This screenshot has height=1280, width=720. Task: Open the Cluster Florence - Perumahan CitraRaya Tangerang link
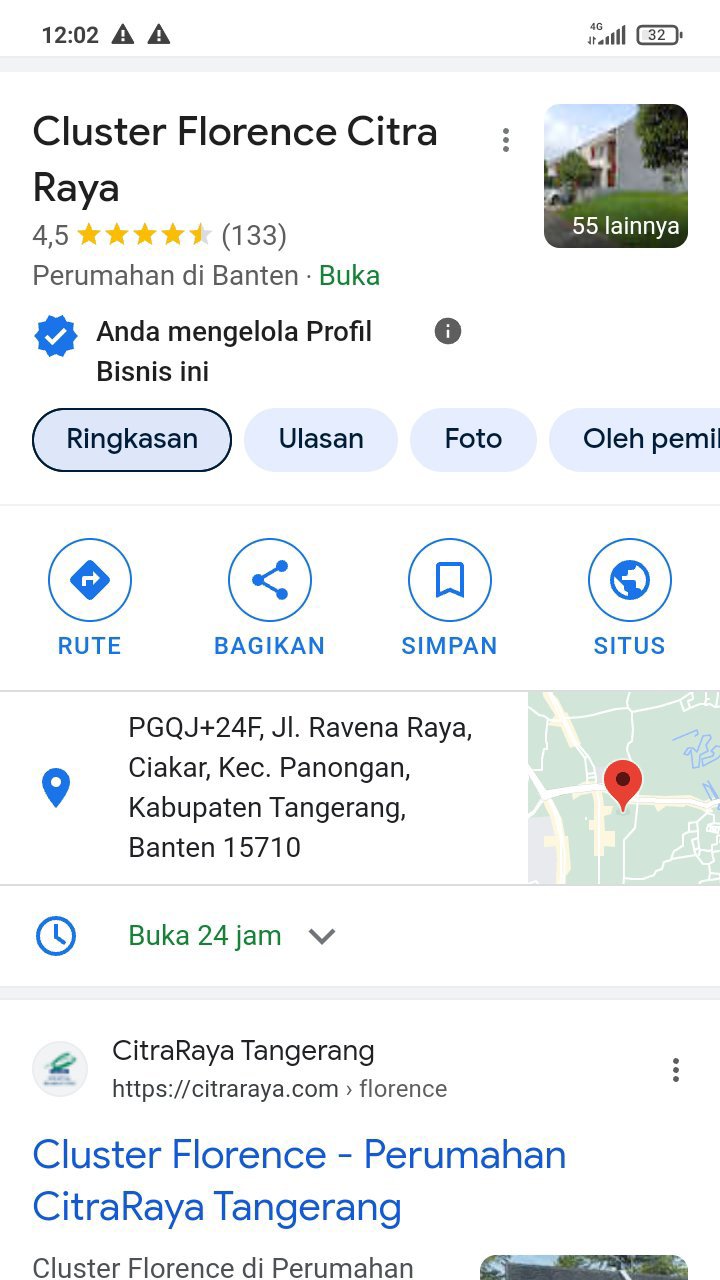(299, 1181)
